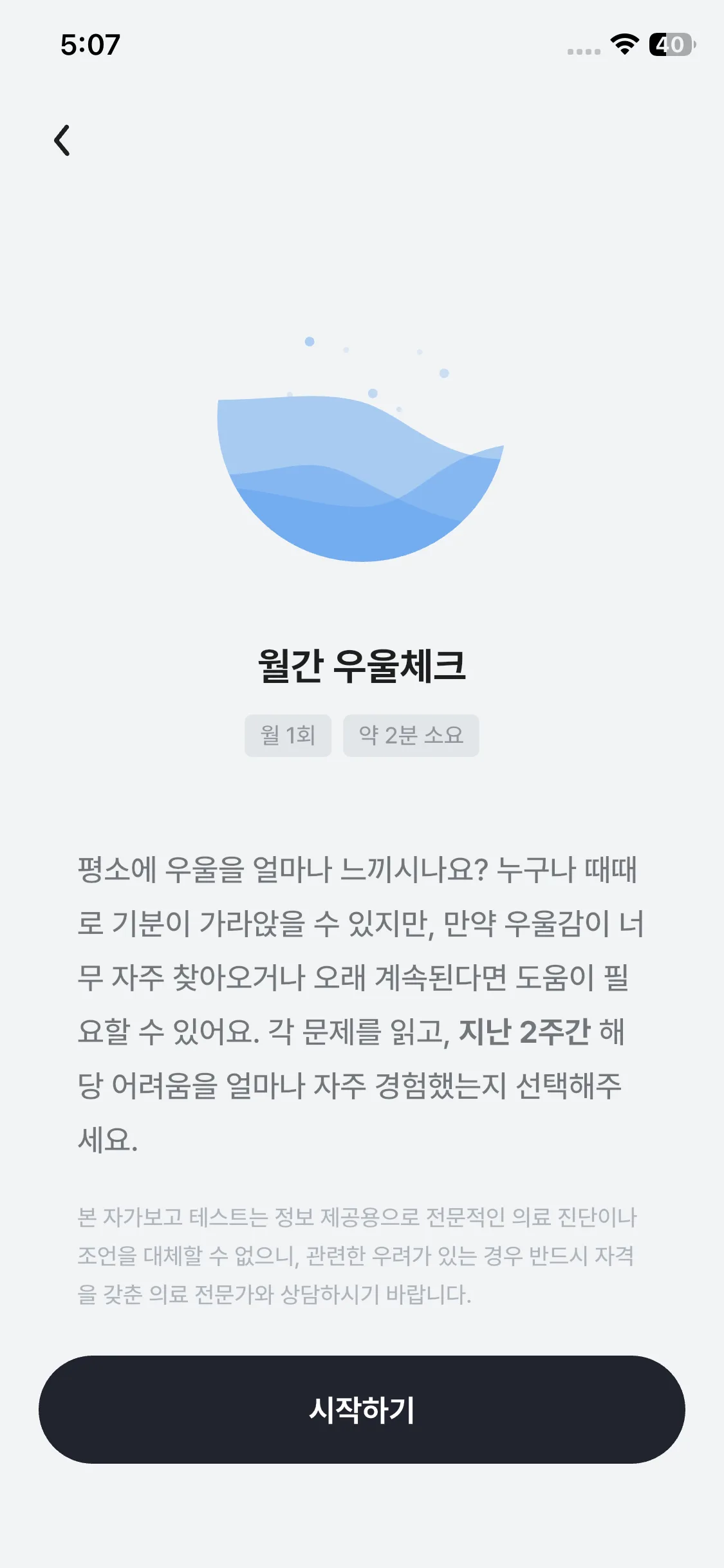The height and width of the screenshot is (1568, 724).
Task: Start the test with the 시작하기 button
Action: tap(362, 1410)
